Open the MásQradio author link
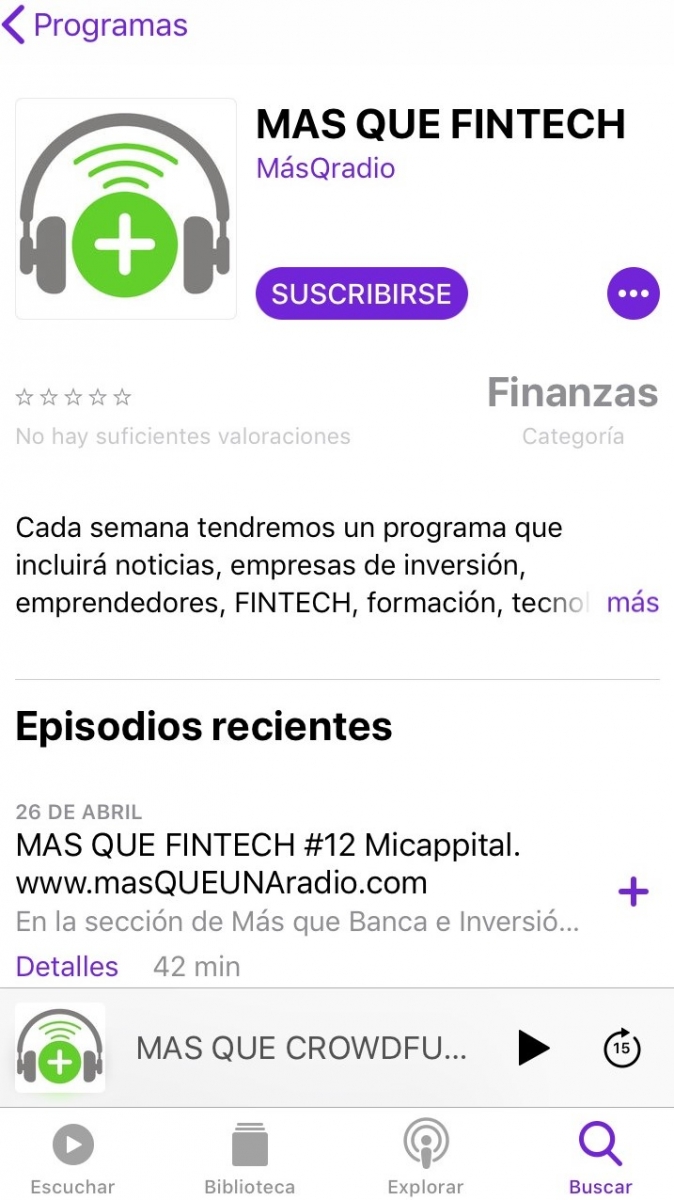 click(325, 168)
